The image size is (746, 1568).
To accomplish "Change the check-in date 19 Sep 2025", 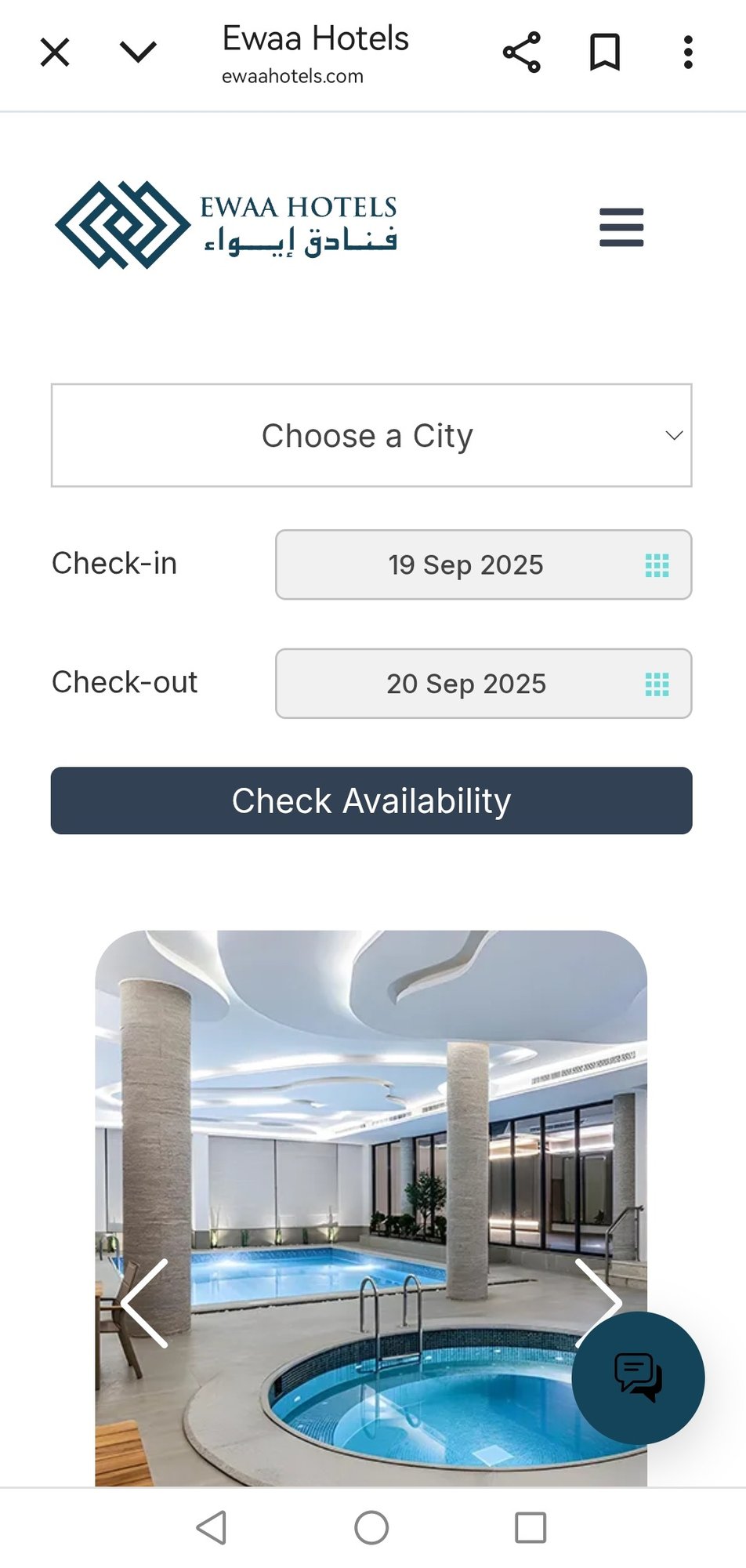I will tap(483, 565).
